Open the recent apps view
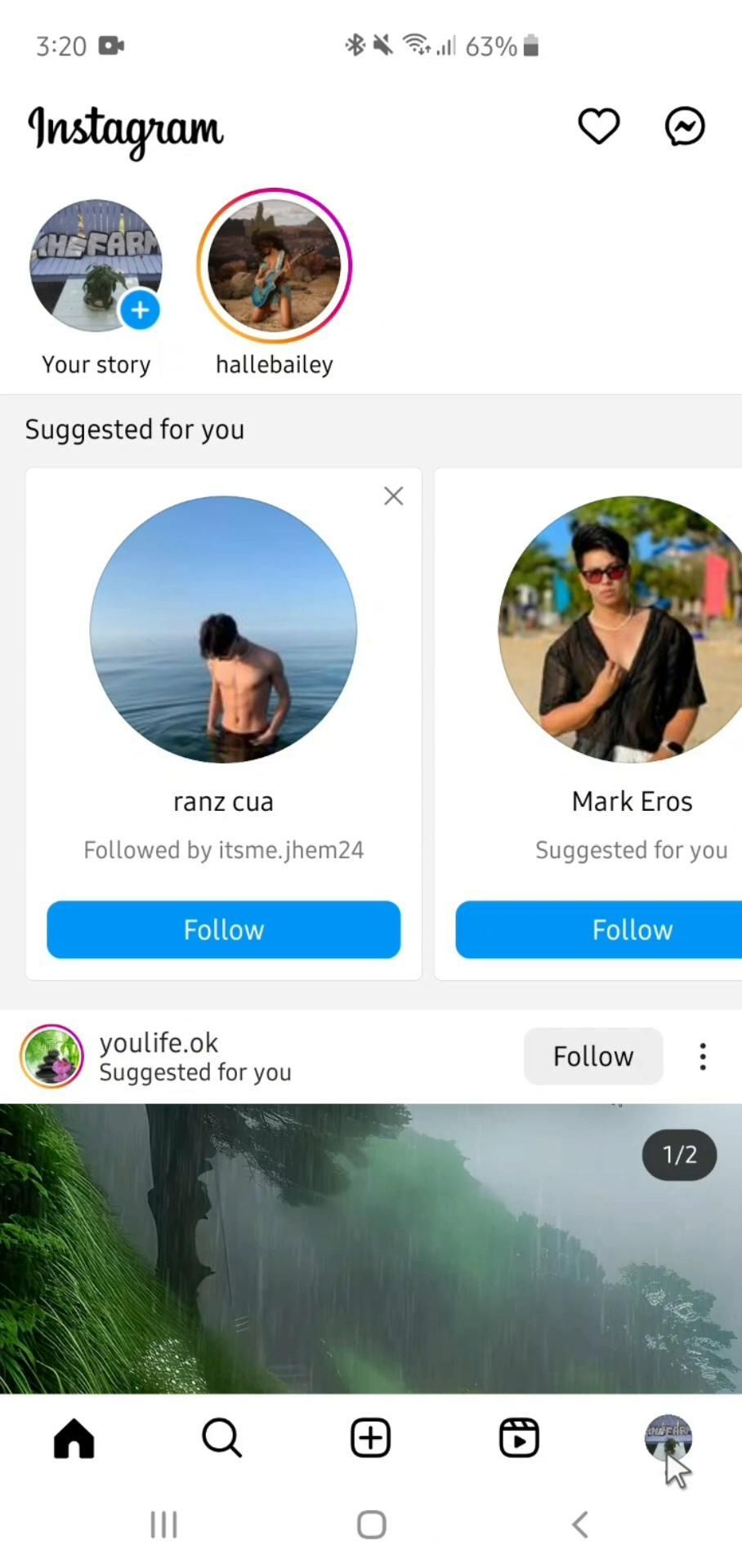The image size is (742, 1568). coord(163,1524)
